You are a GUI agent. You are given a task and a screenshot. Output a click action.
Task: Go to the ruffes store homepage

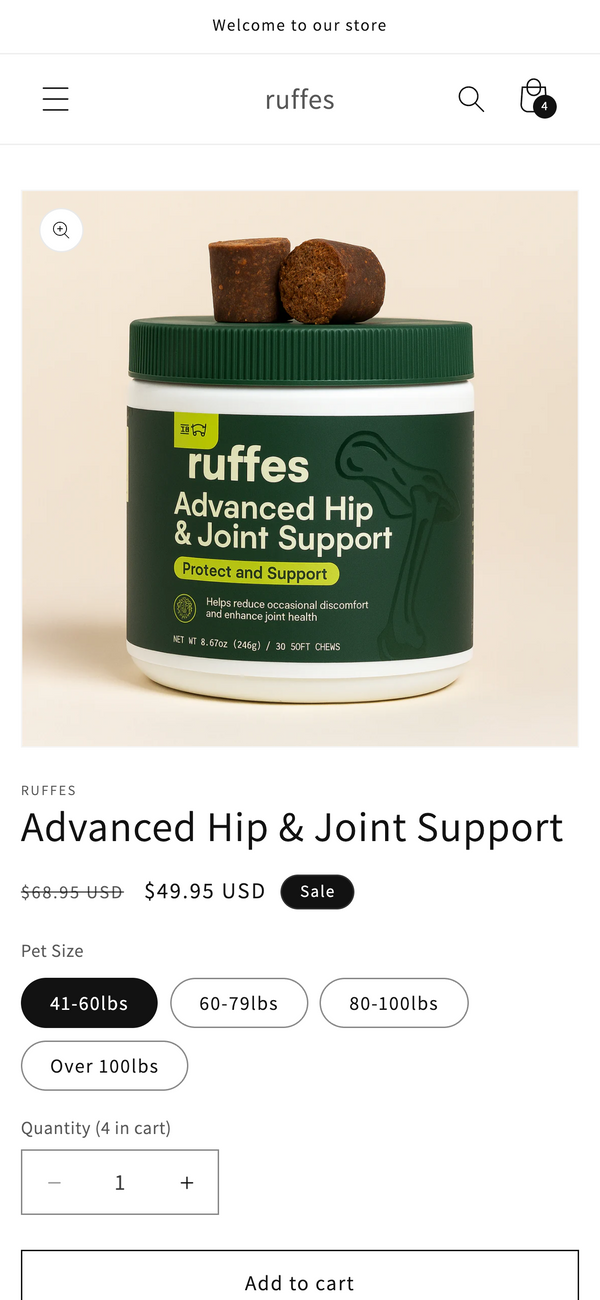[x=300, y=99]
